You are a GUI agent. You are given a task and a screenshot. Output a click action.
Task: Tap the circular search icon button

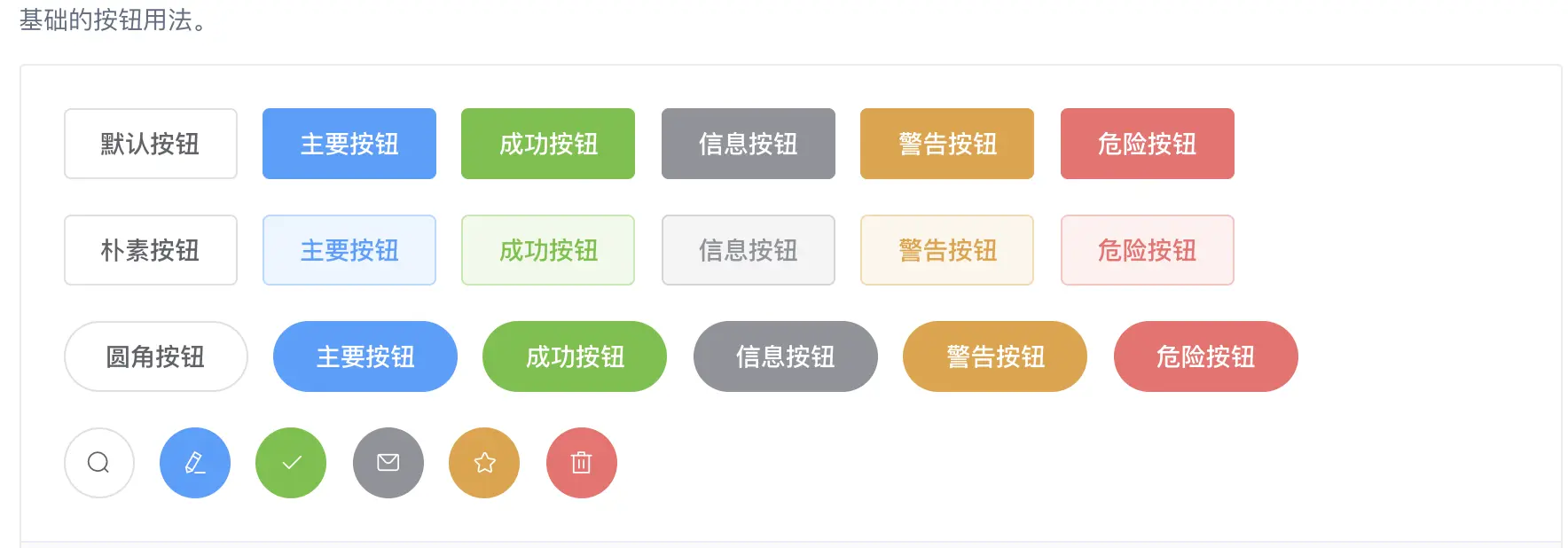[99, 463]
